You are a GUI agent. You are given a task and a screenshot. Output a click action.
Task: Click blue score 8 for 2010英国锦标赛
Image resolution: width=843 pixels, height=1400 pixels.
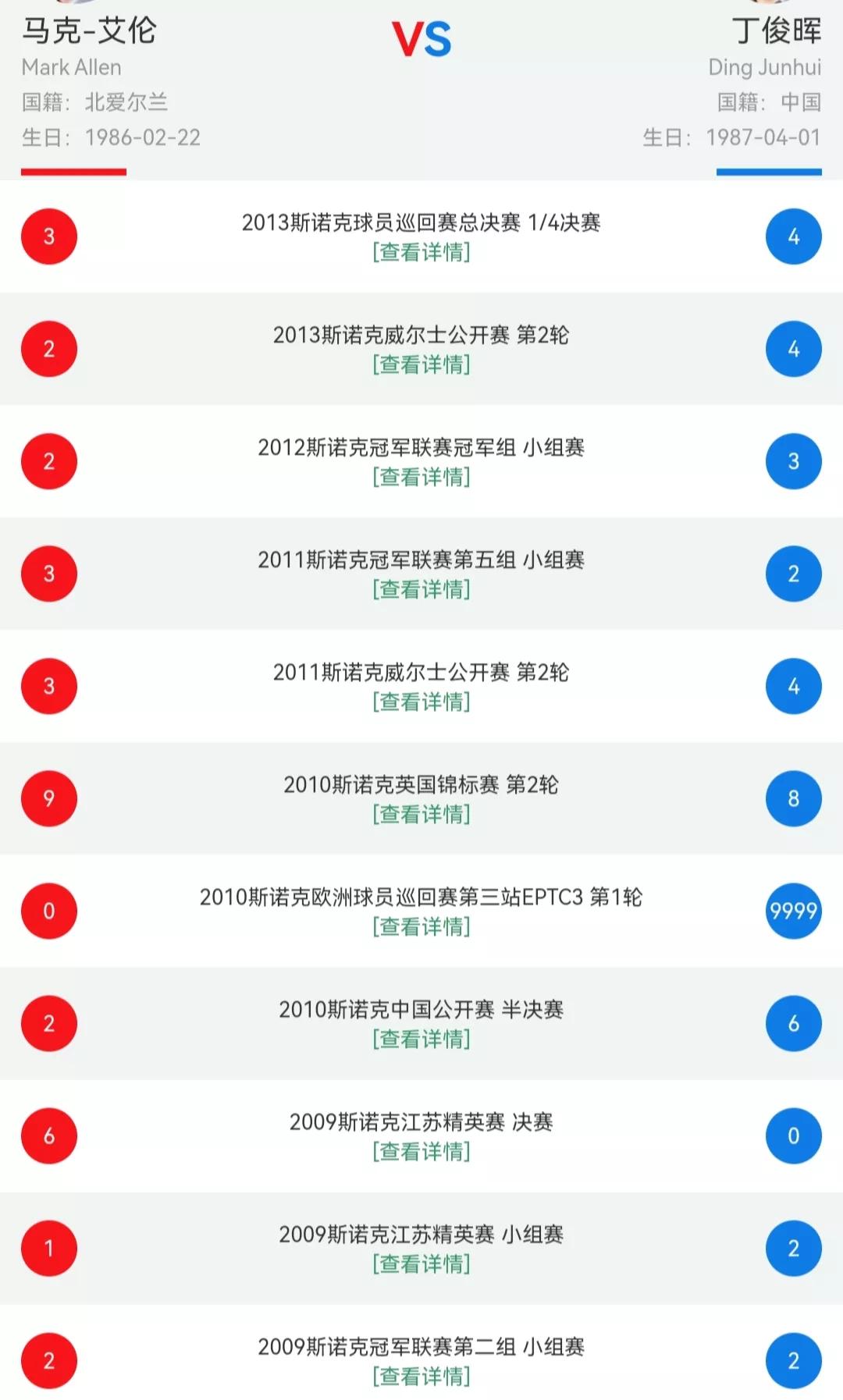795,797
